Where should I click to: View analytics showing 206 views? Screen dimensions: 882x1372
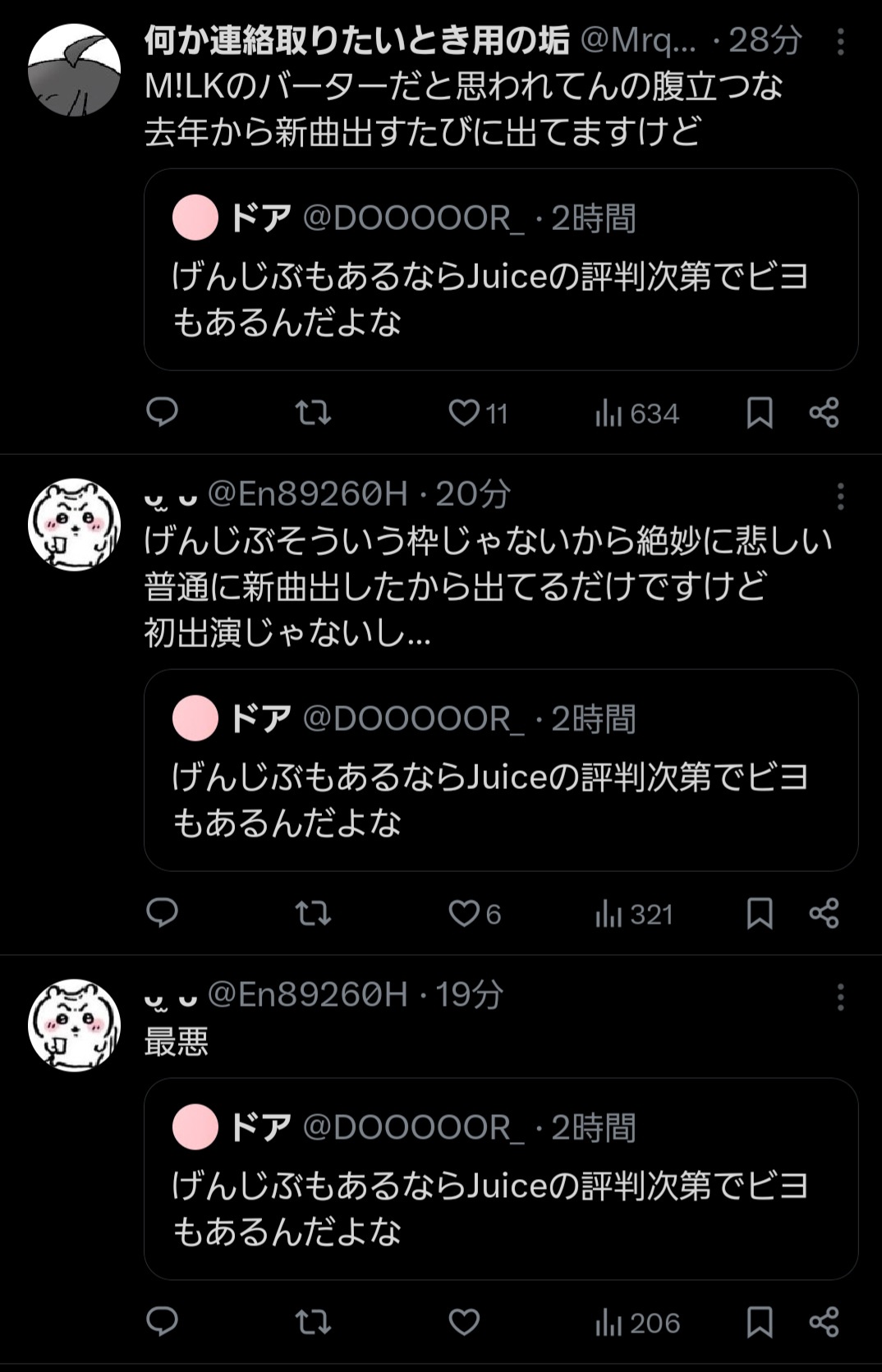638,1322
